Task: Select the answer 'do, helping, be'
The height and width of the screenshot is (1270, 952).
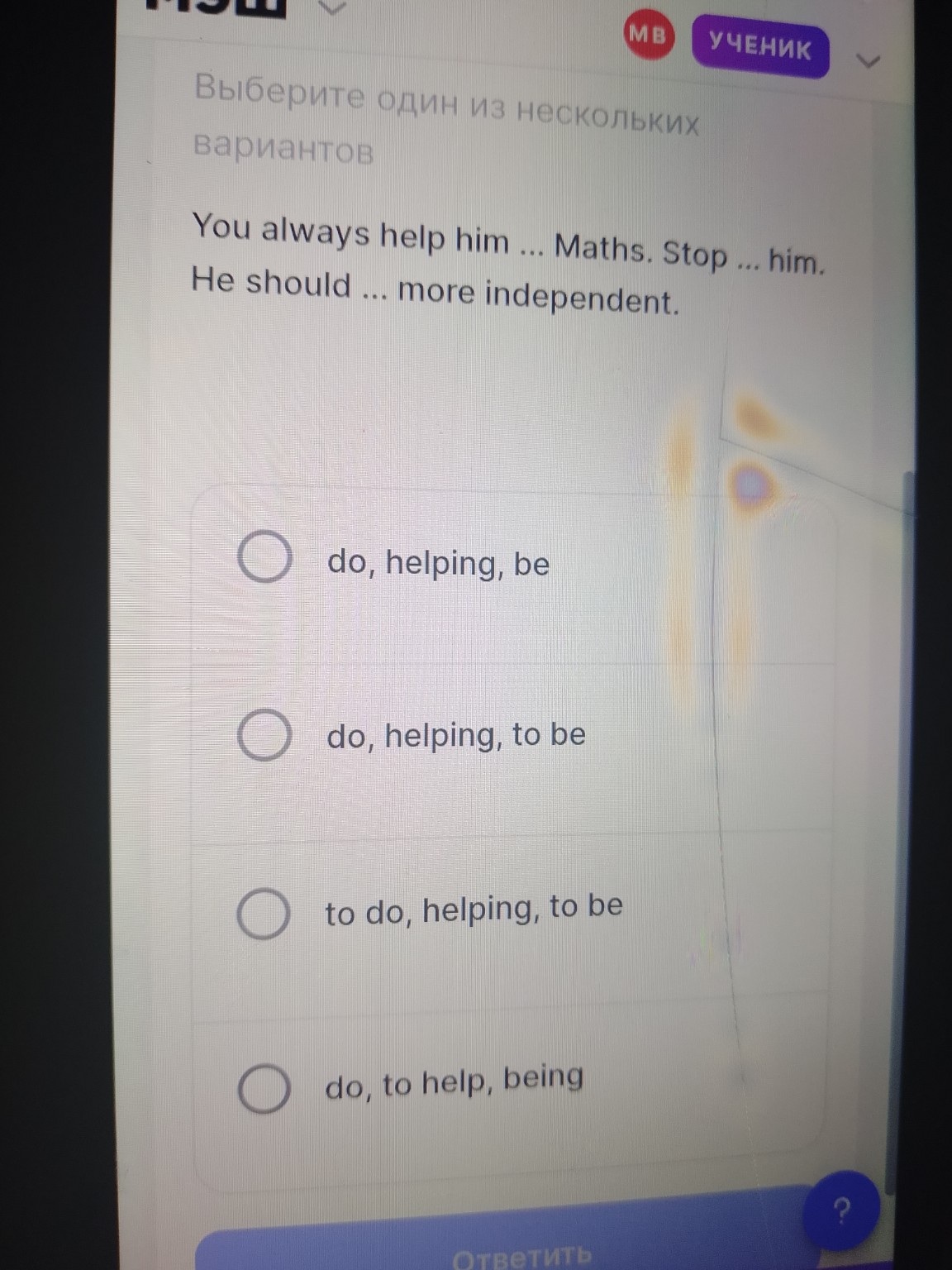Action: (264, 557)
